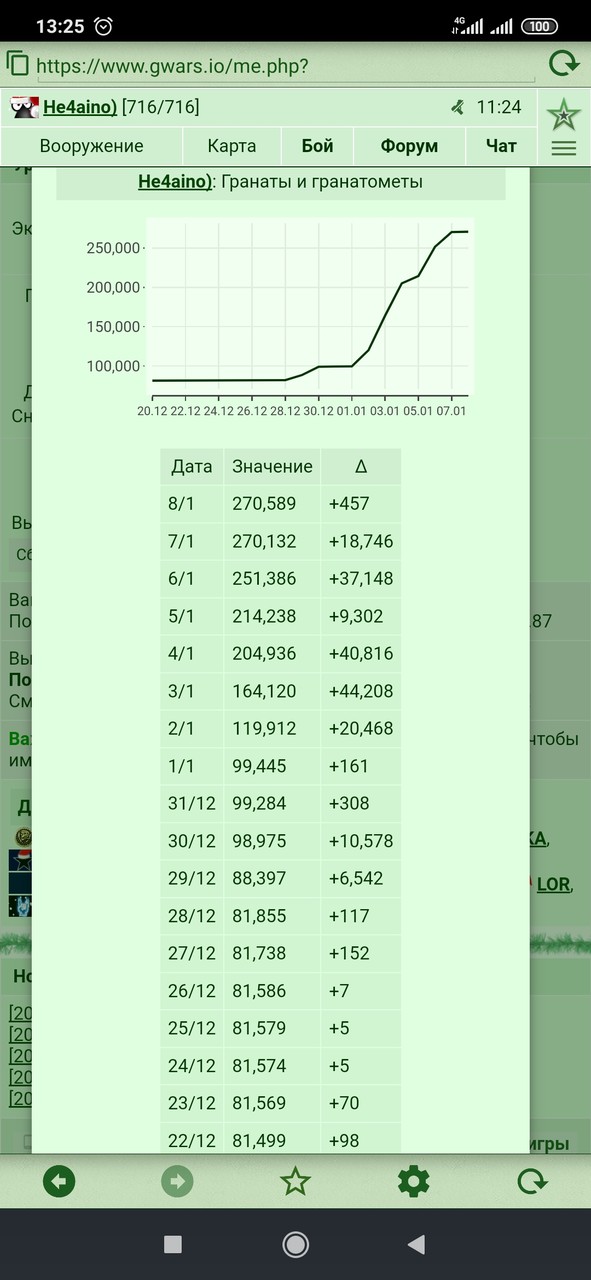Viewport: 591px width, 1280px height.
Task: Go to the Бой tab
Action: pos(318,146)
